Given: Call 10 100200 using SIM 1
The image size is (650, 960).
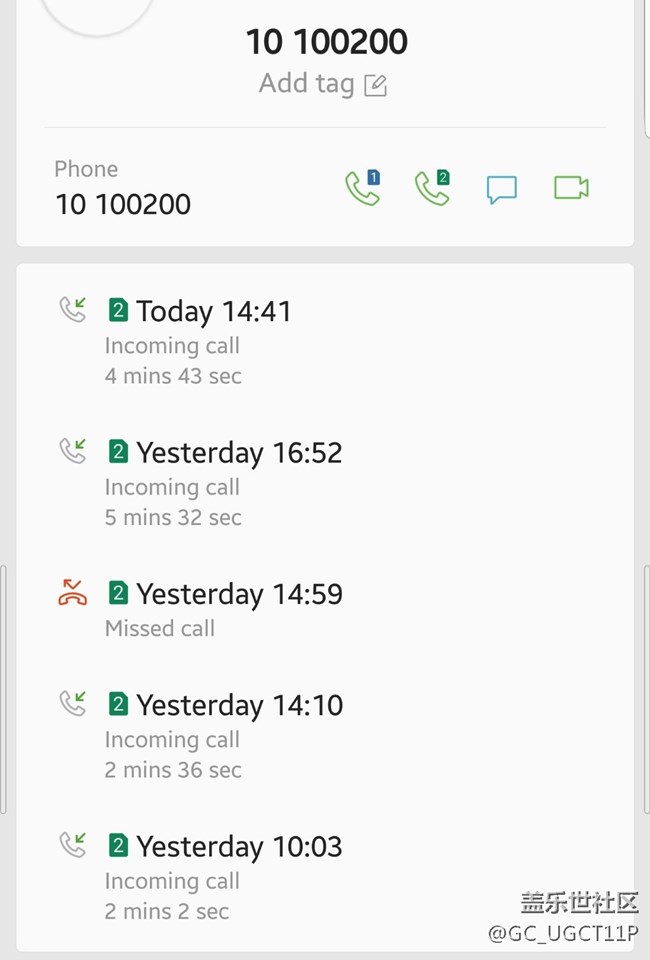Looking at the screenshot, I should pos(362,188).
